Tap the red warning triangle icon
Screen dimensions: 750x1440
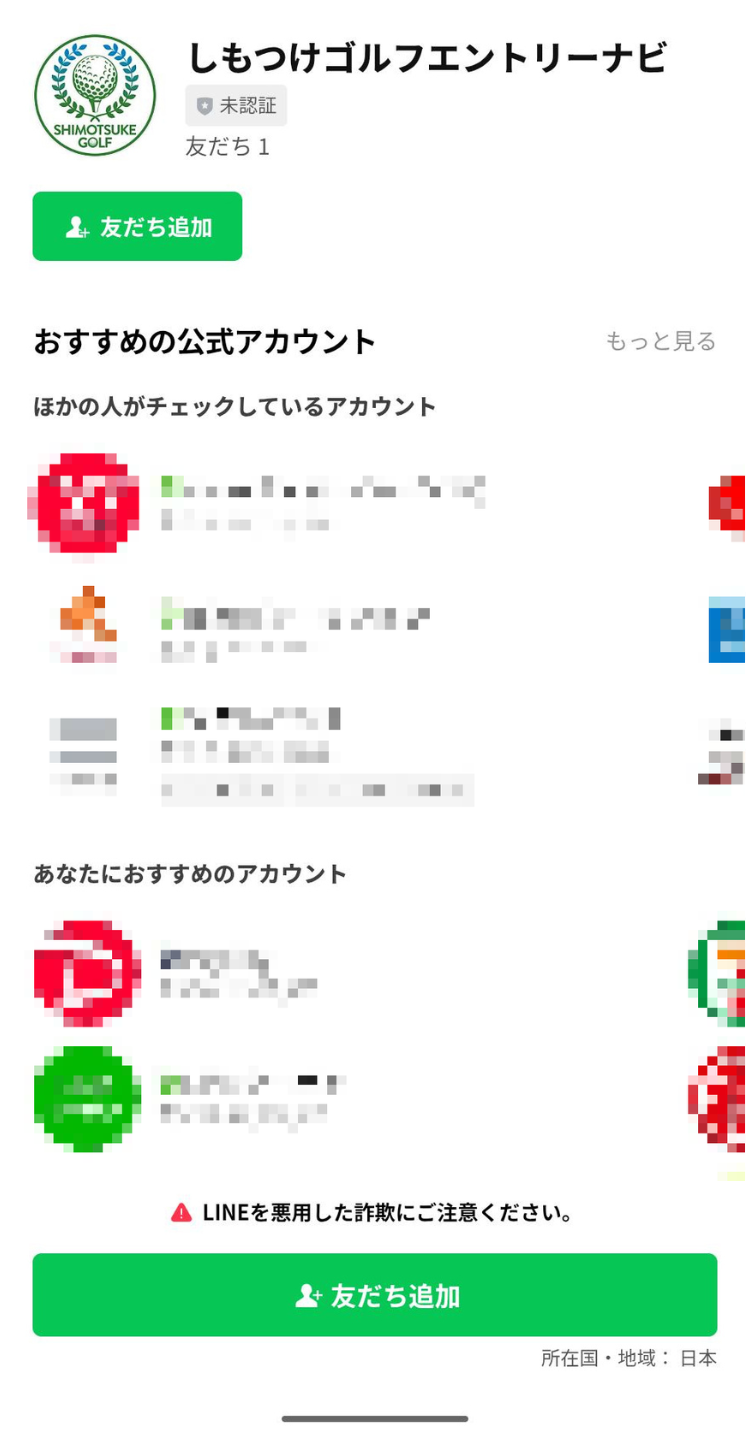coord(182,1211)
